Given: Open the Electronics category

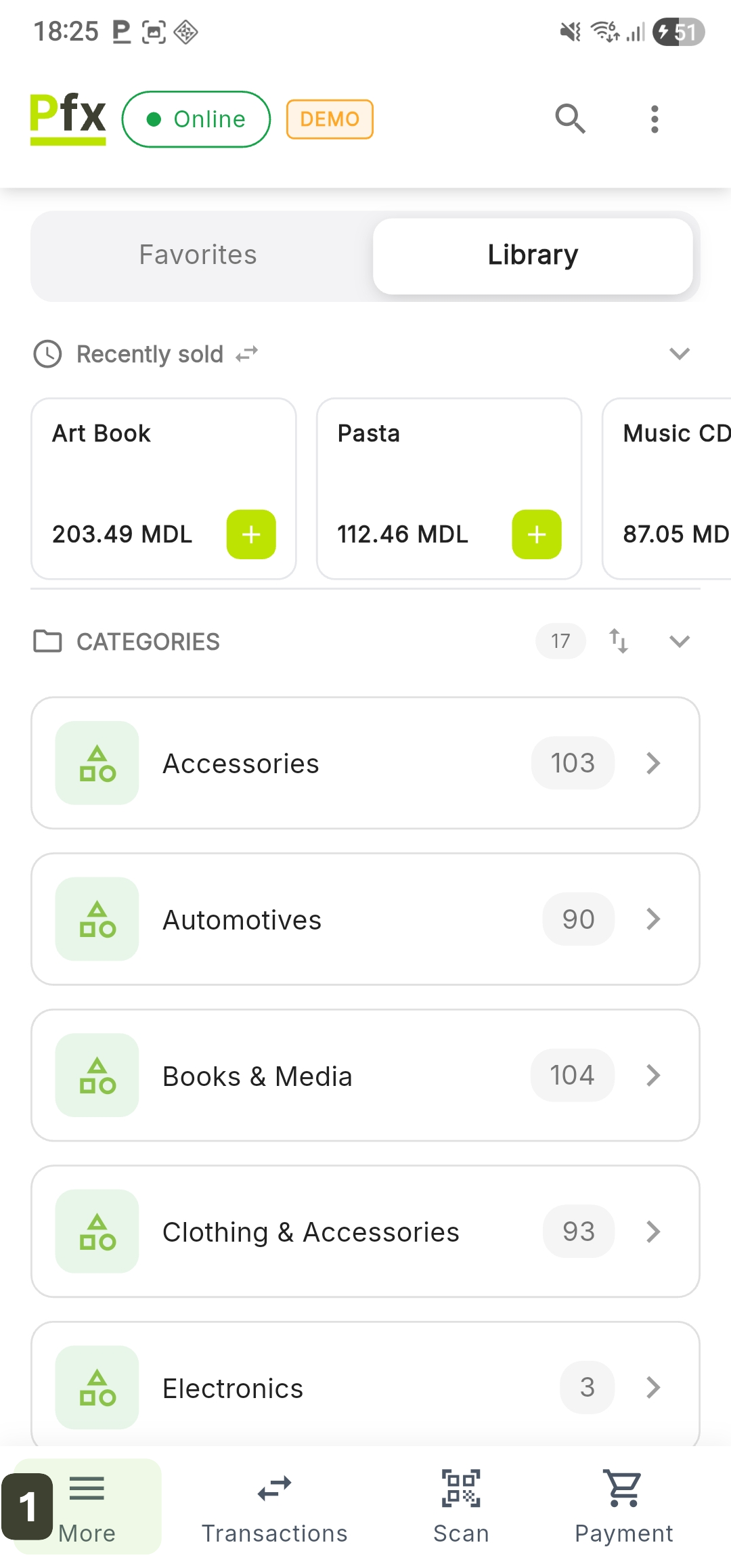Looking at the screenshot, I should pos(365,1387).
